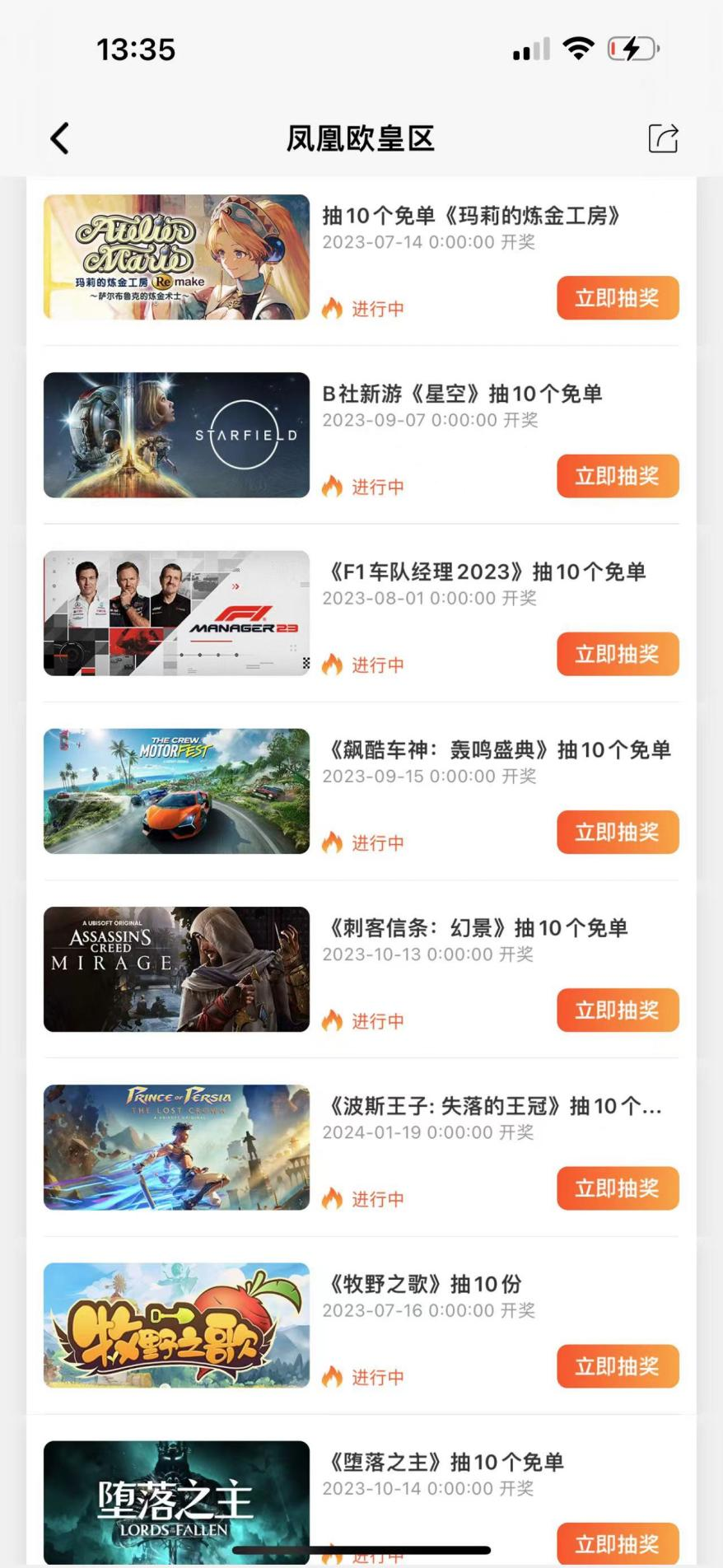Screen dimensions: 723x1568
Task: Enter the 波斯王子: 失落的王冠 draw with 立即抽奖
Action: tap(618, 1188)
